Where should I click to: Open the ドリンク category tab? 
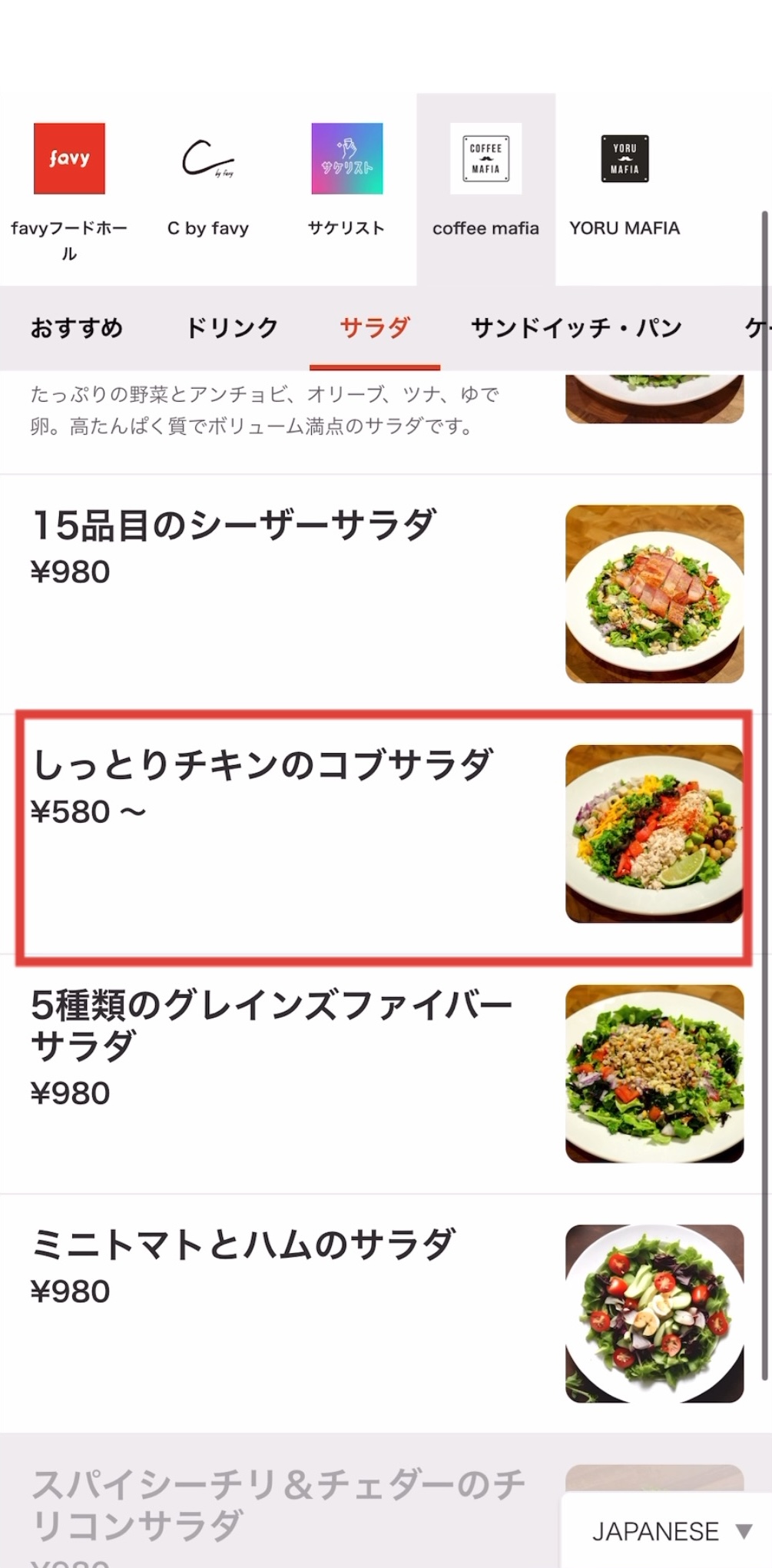point(232,328)
